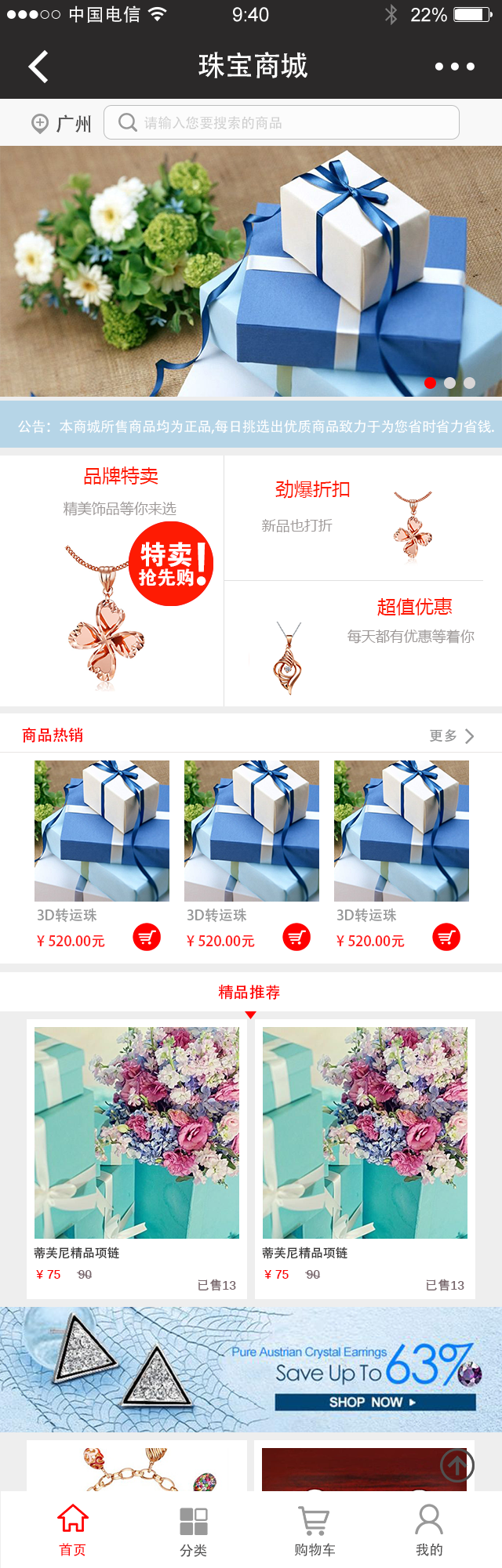This screenshot has width=502, height=1568.
Task: Jump back to top with arrow button
Action: (x=457, y=1465)
